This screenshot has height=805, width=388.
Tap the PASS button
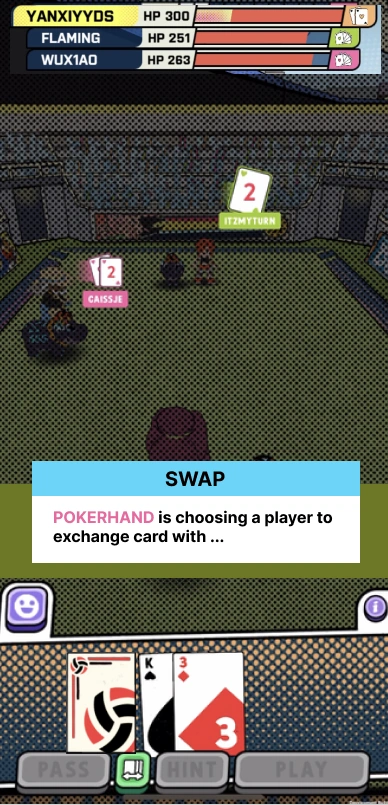click(x=64, y=770)
